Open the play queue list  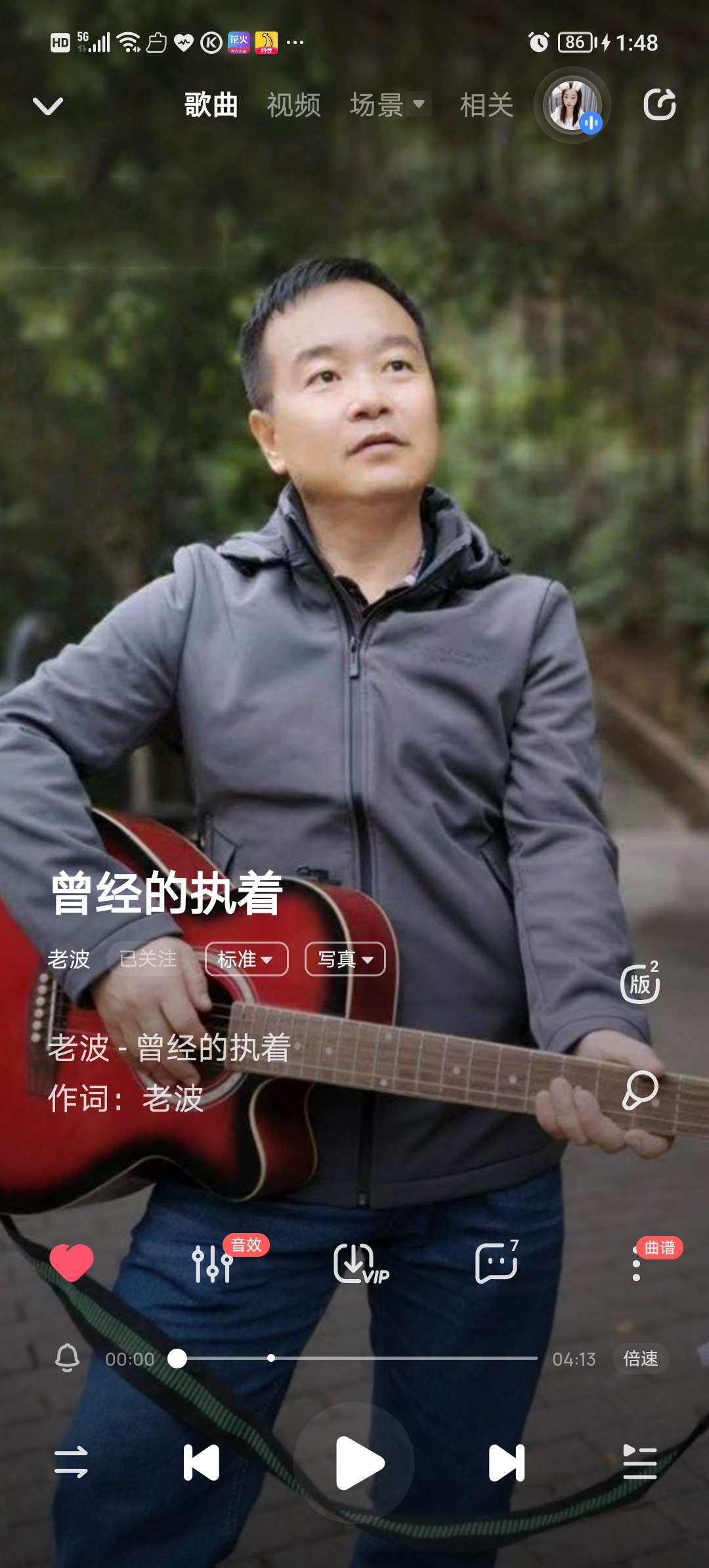pos(639,1463)
